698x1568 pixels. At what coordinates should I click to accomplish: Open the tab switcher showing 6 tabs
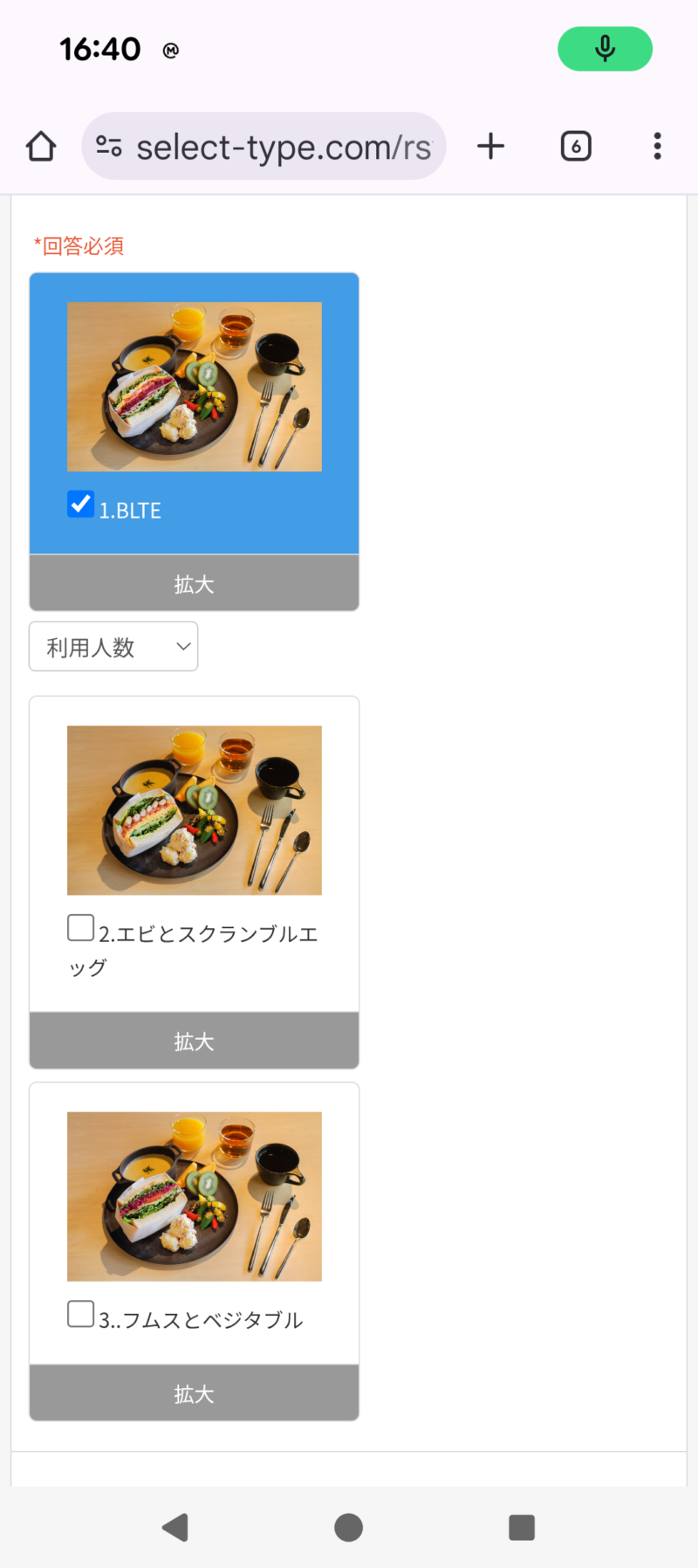[x=575, y=146]
